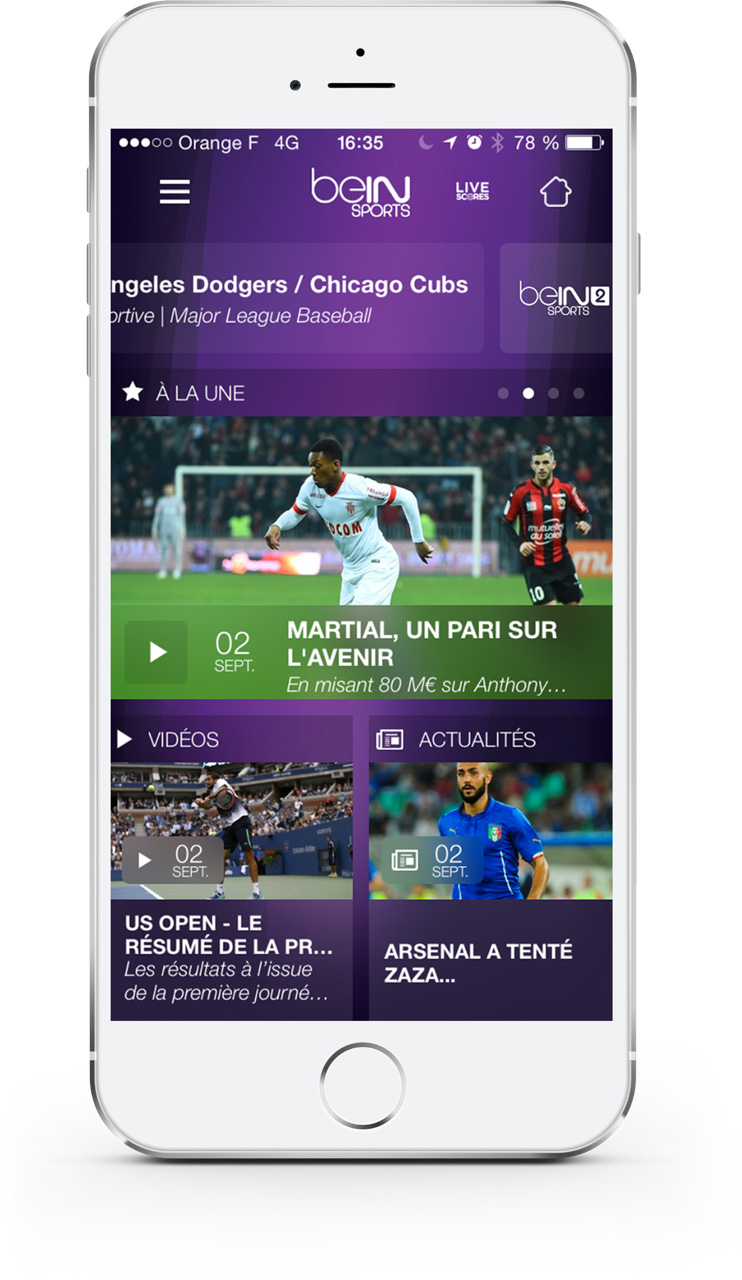742x1280 pixels.
Task: Open the Actualités section header
Action: (476, 739)
